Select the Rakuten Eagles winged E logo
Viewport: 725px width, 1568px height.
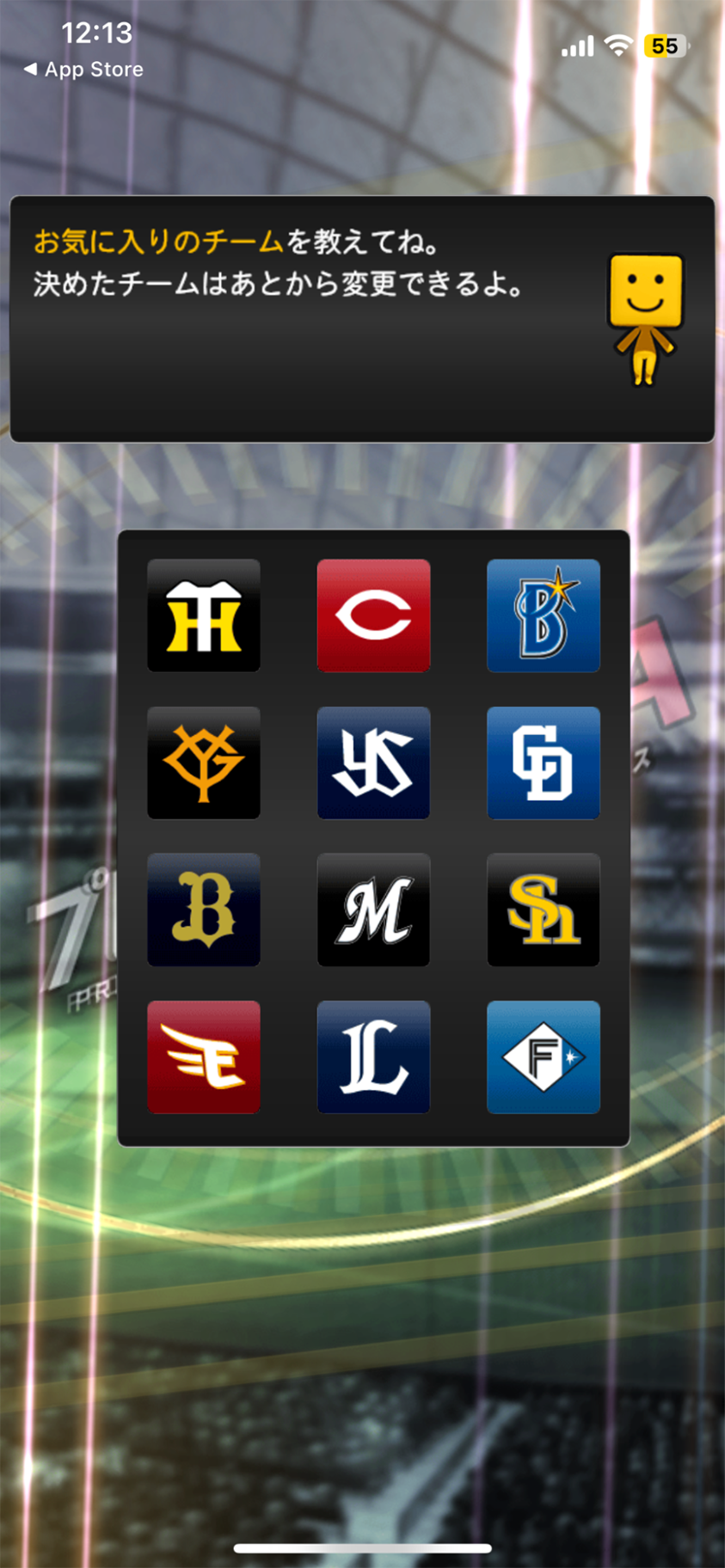(204, 1057)
